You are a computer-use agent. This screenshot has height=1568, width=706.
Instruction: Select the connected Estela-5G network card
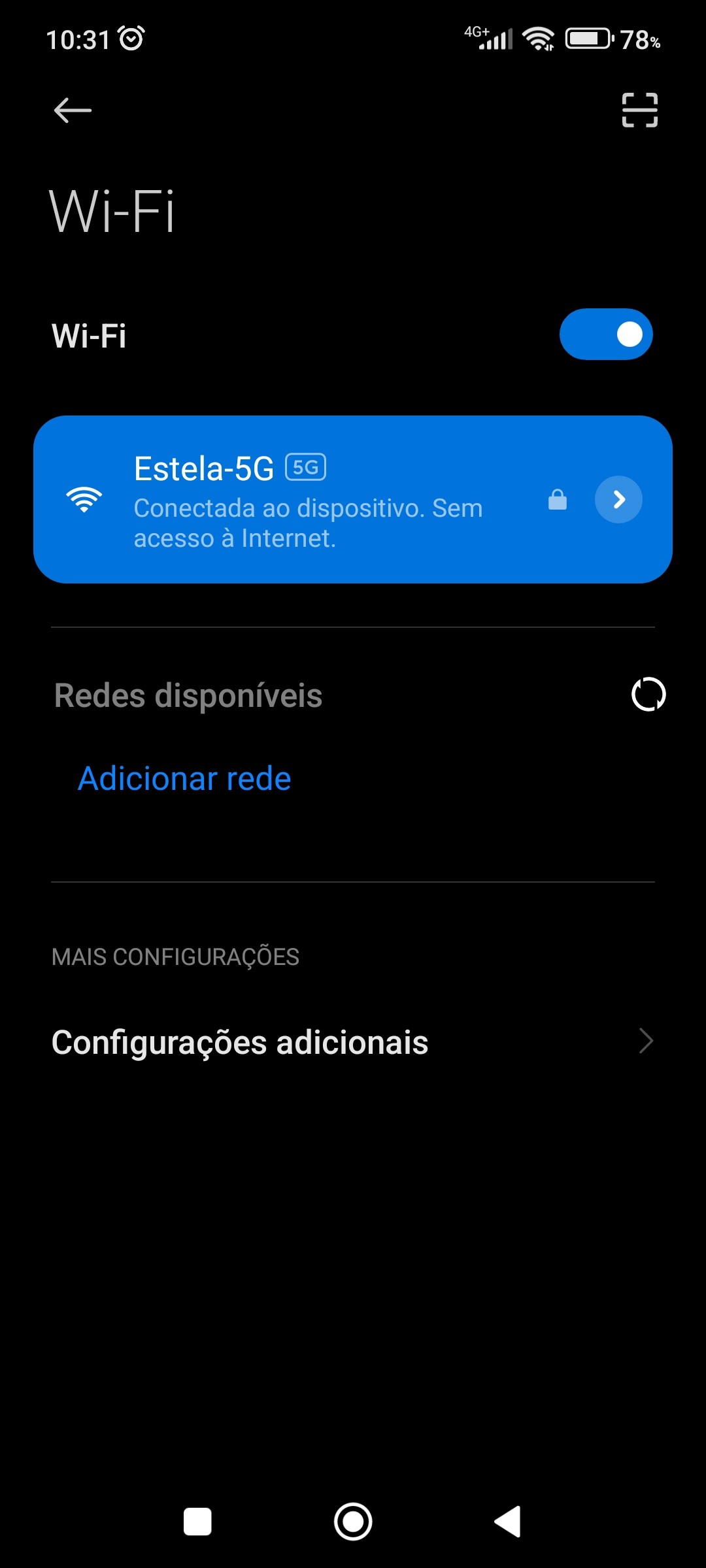point(307,500)
